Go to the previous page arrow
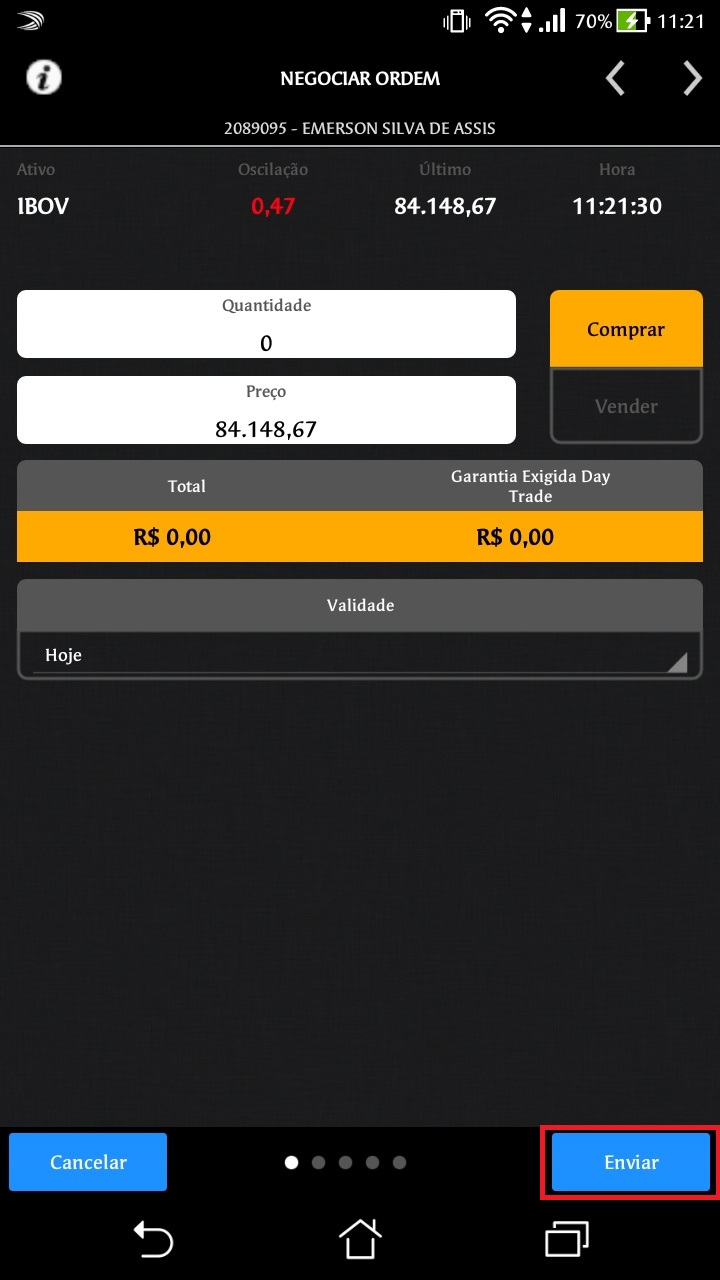This screenshot has width=720, height=1280. (x=615, y=78)
